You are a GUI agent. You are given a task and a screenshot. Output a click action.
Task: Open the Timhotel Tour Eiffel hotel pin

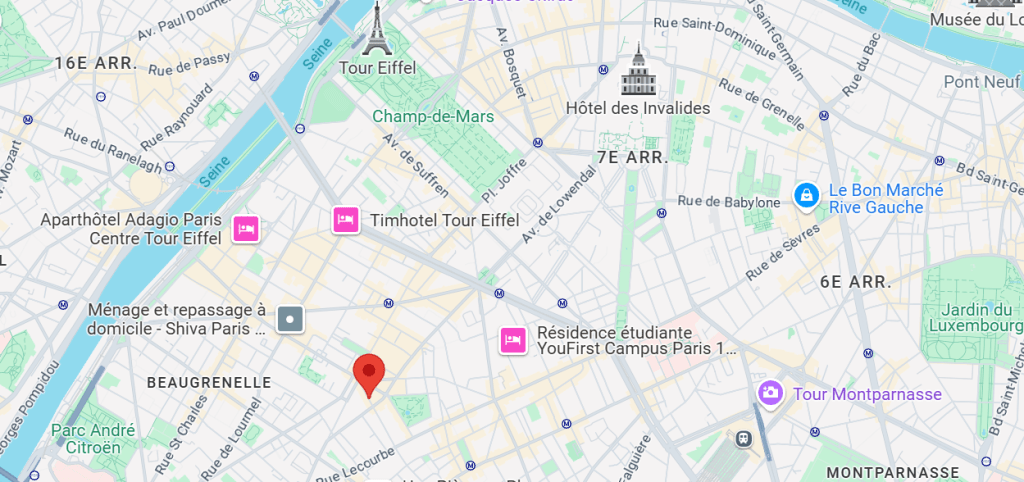(x=346, y=219)
